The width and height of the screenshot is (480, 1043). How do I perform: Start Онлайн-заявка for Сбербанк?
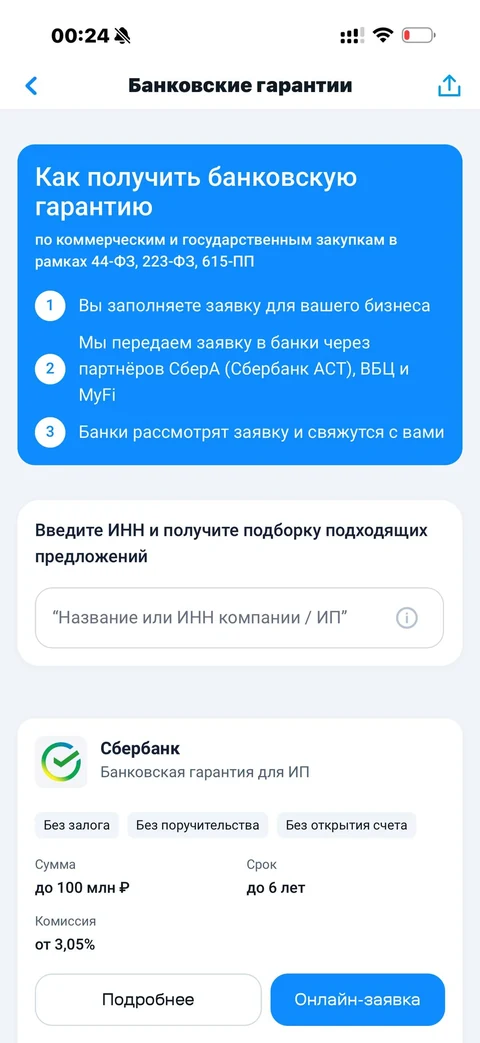358,999
